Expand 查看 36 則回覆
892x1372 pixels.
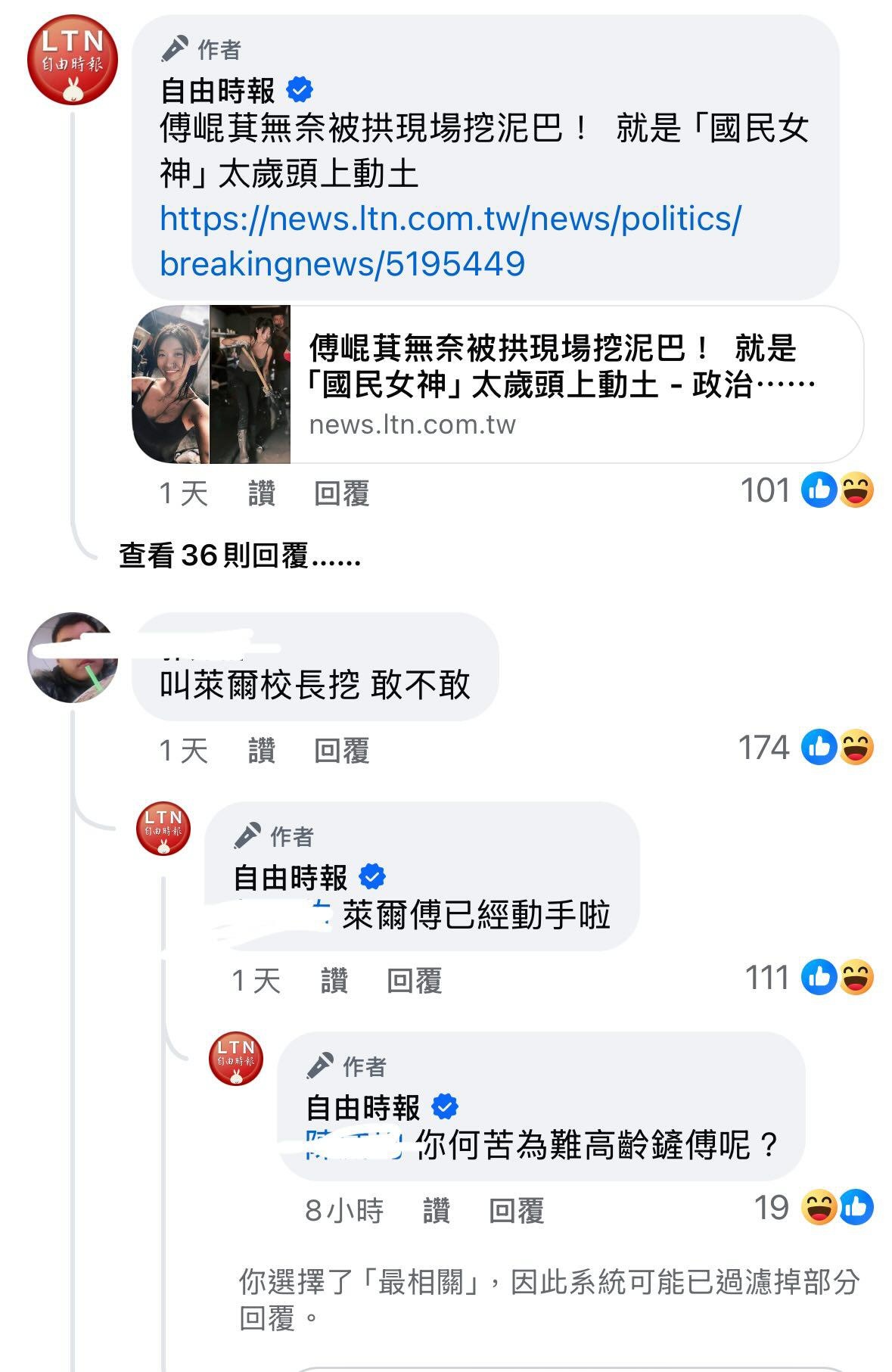point(239,556)
